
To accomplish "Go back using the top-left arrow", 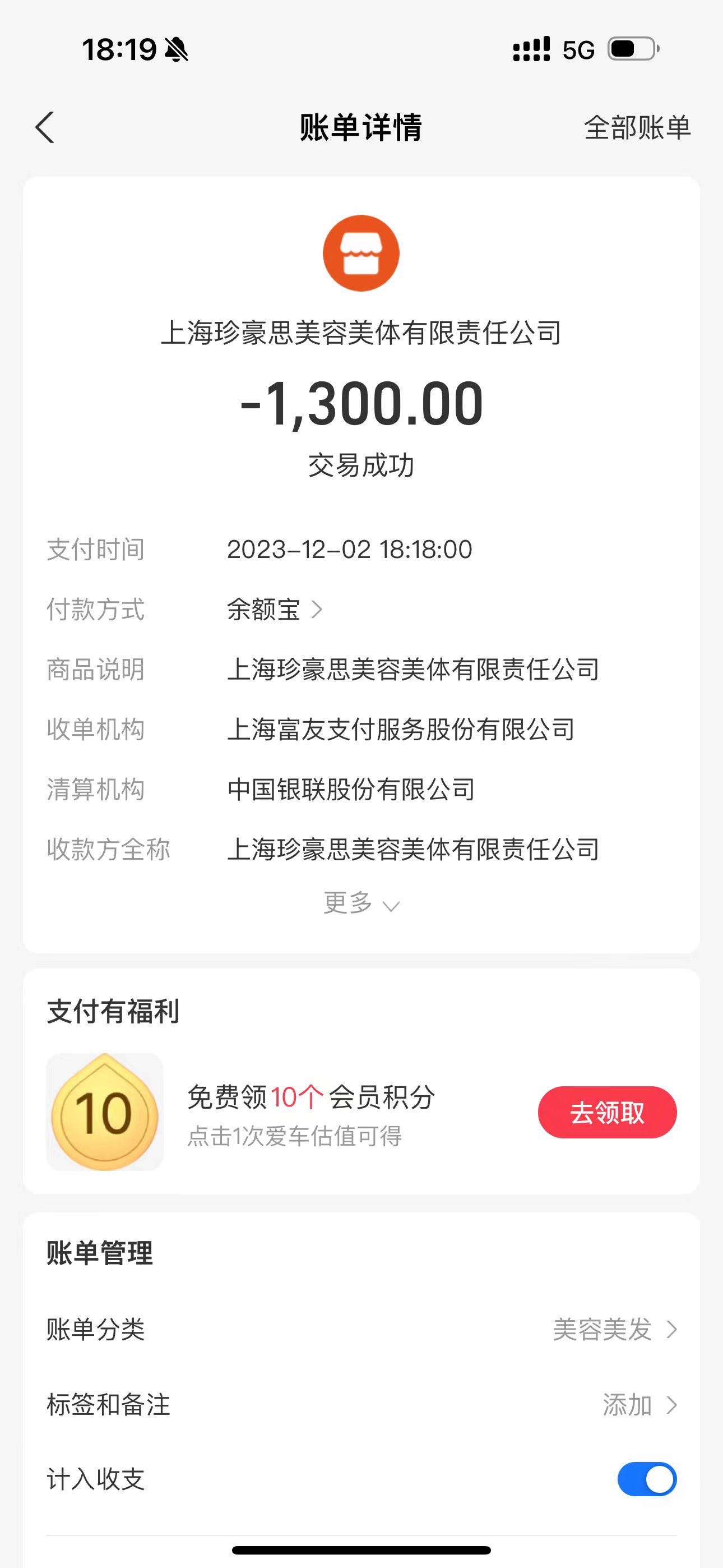I will pos(45,128).
